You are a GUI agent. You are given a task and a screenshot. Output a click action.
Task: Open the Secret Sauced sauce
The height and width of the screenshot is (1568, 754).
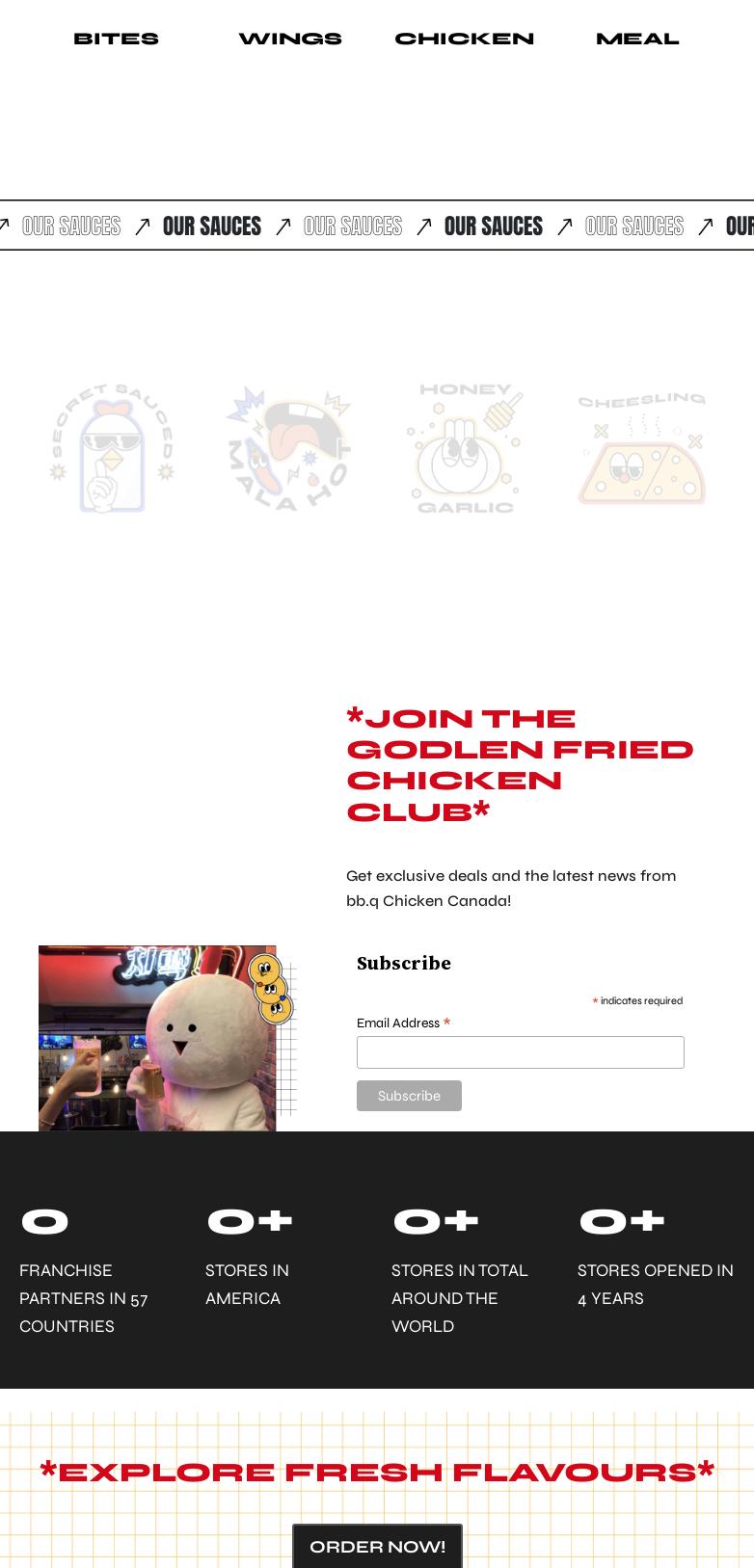tap(112, 448)
